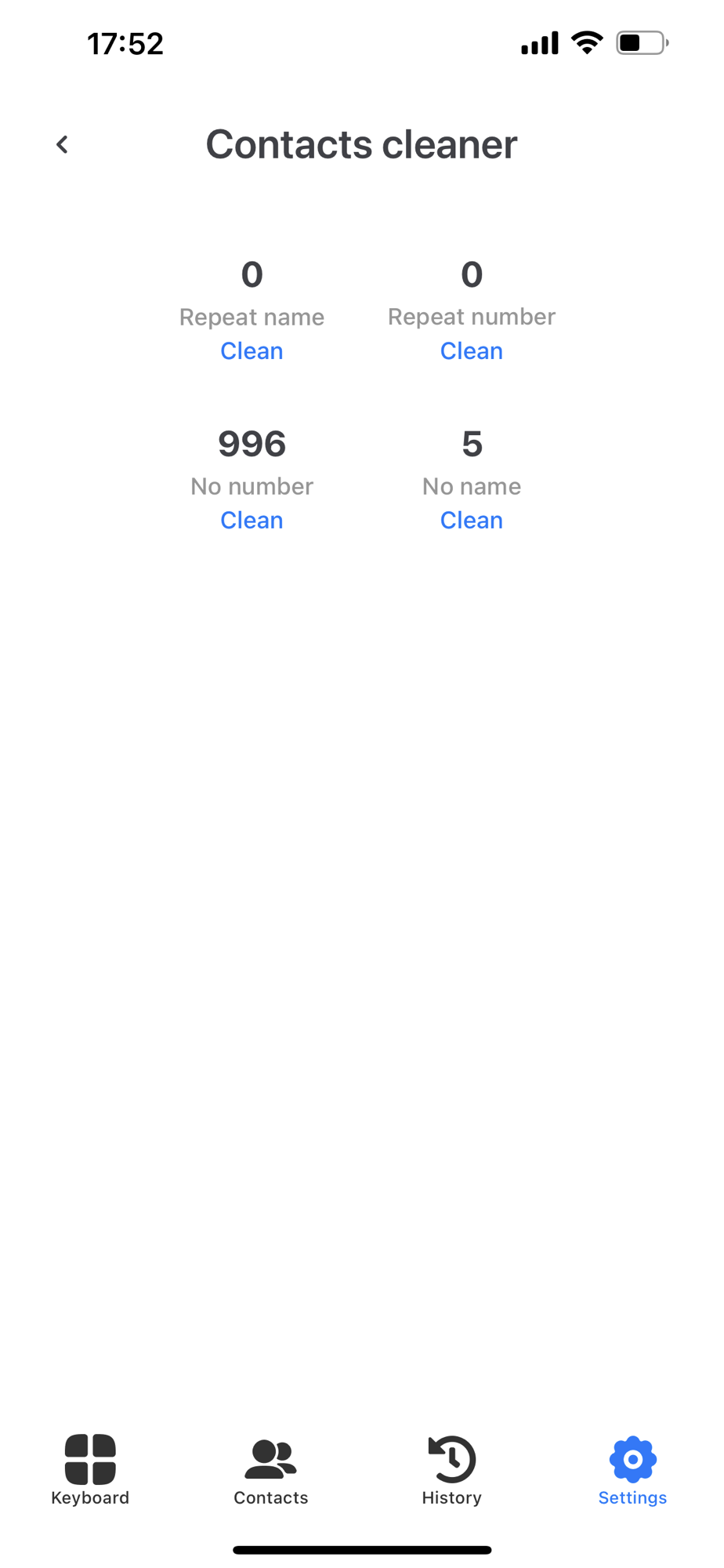Open the Contacts tab
The width and height of the screenshot is (724, 1568).
click(271, 1470)
